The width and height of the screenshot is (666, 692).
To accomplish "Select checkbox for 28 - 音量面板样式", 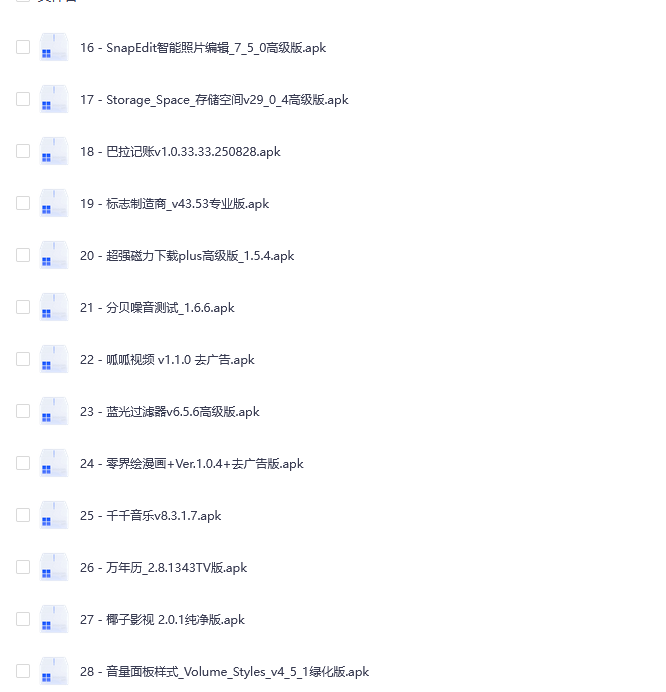I will 23,671.
